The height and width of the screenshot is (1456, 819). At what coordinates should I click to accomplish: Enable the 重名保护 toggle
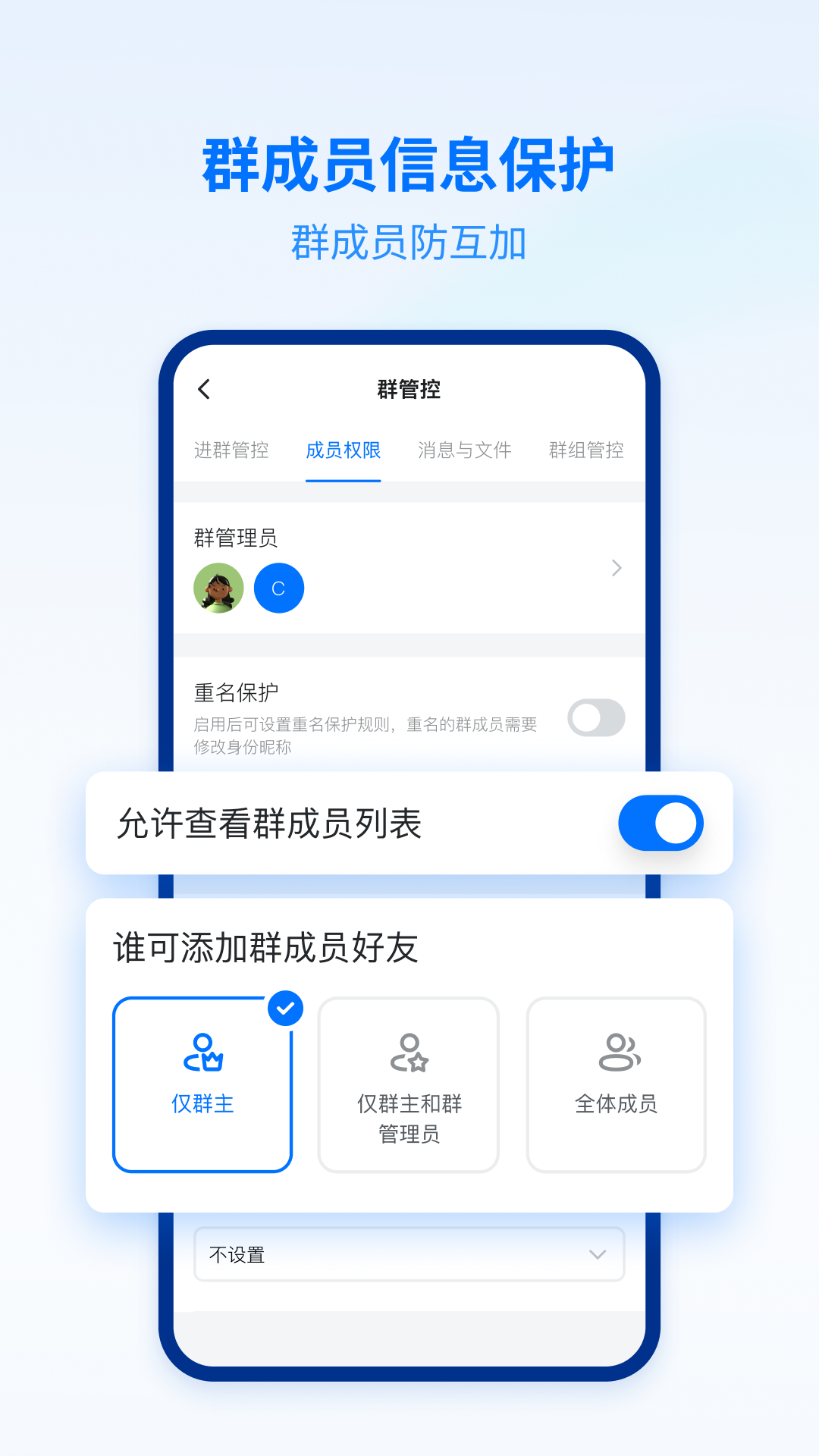[595, 717]
